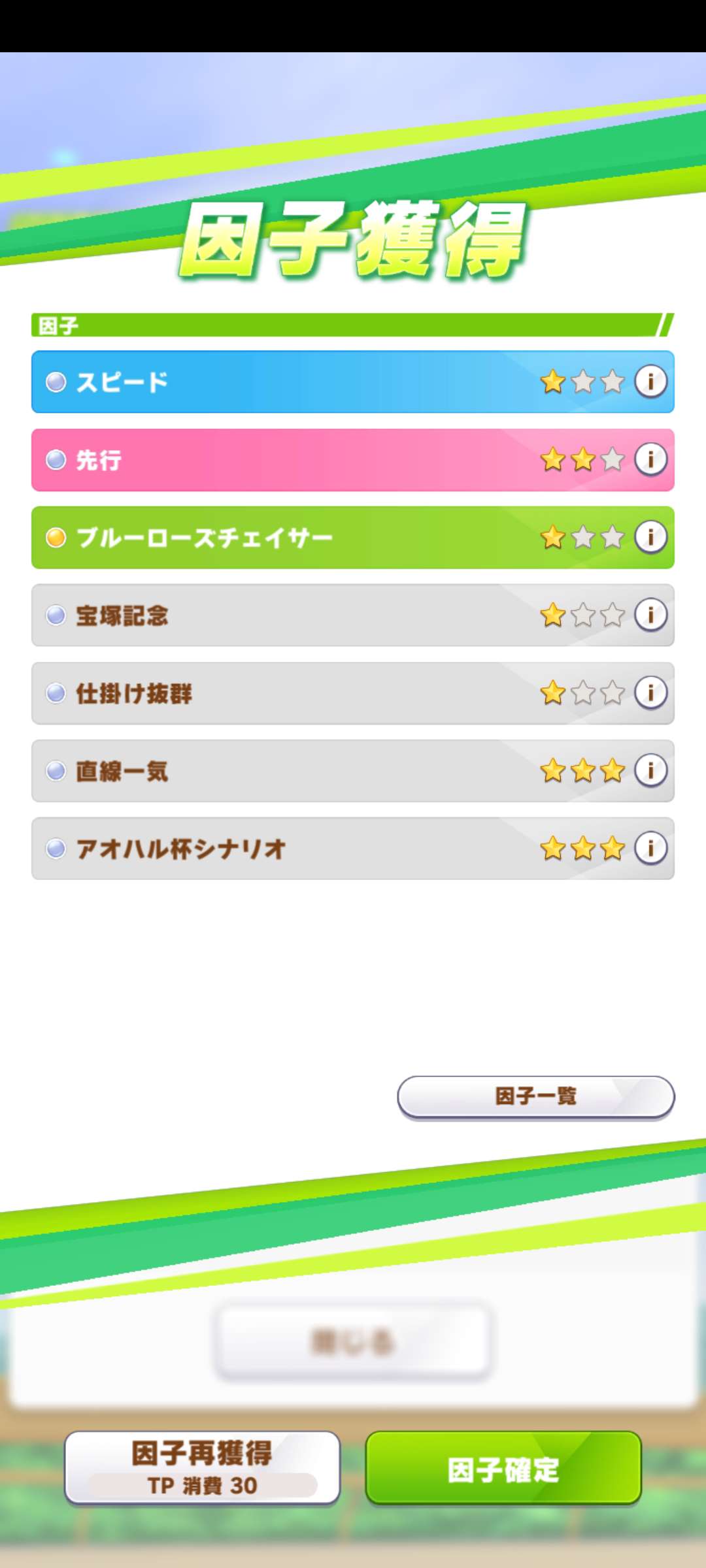This screenshot has height=1568, width=706.
Task: Open info for 先行 factor
Action: tap(650, 459)
